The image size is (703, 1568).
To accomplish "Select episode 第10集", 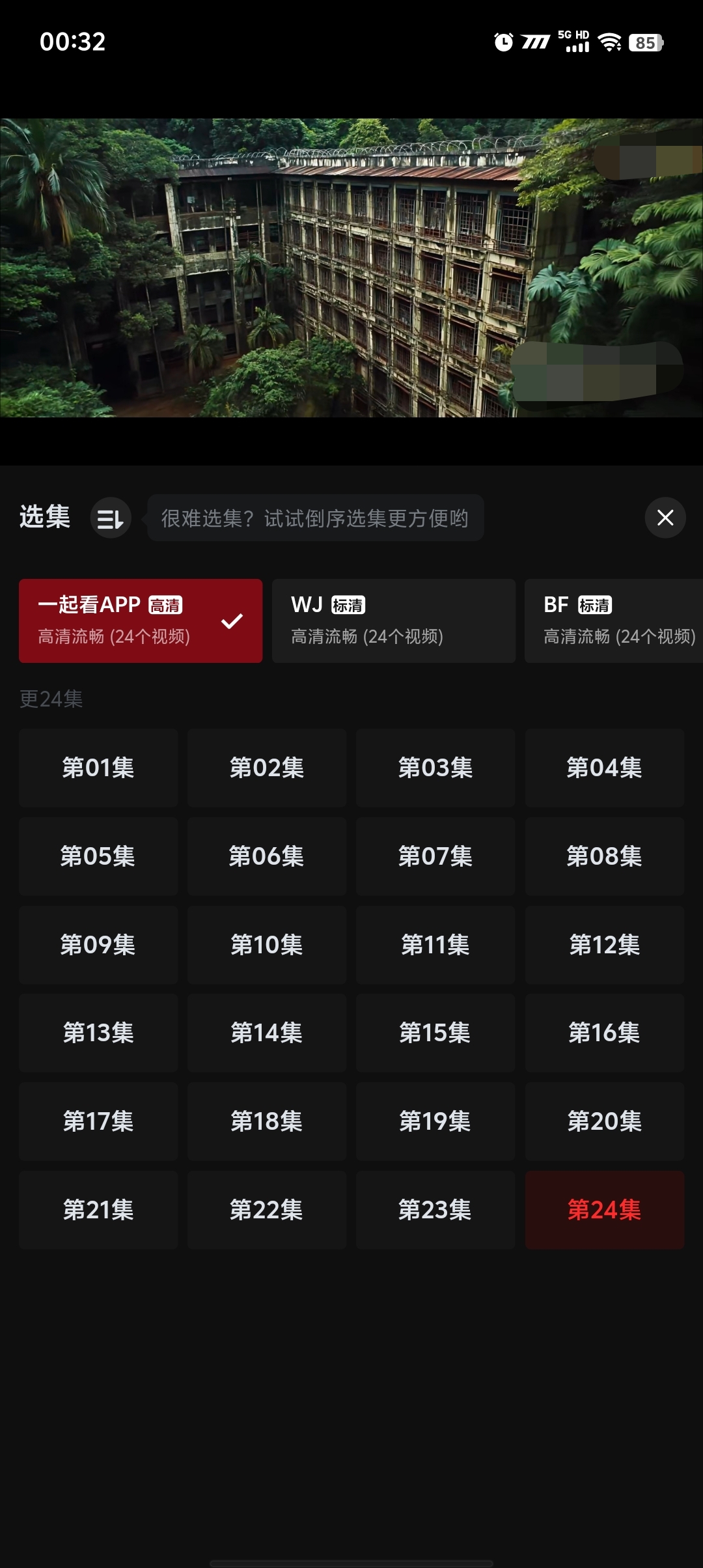I will pos(267,945).
